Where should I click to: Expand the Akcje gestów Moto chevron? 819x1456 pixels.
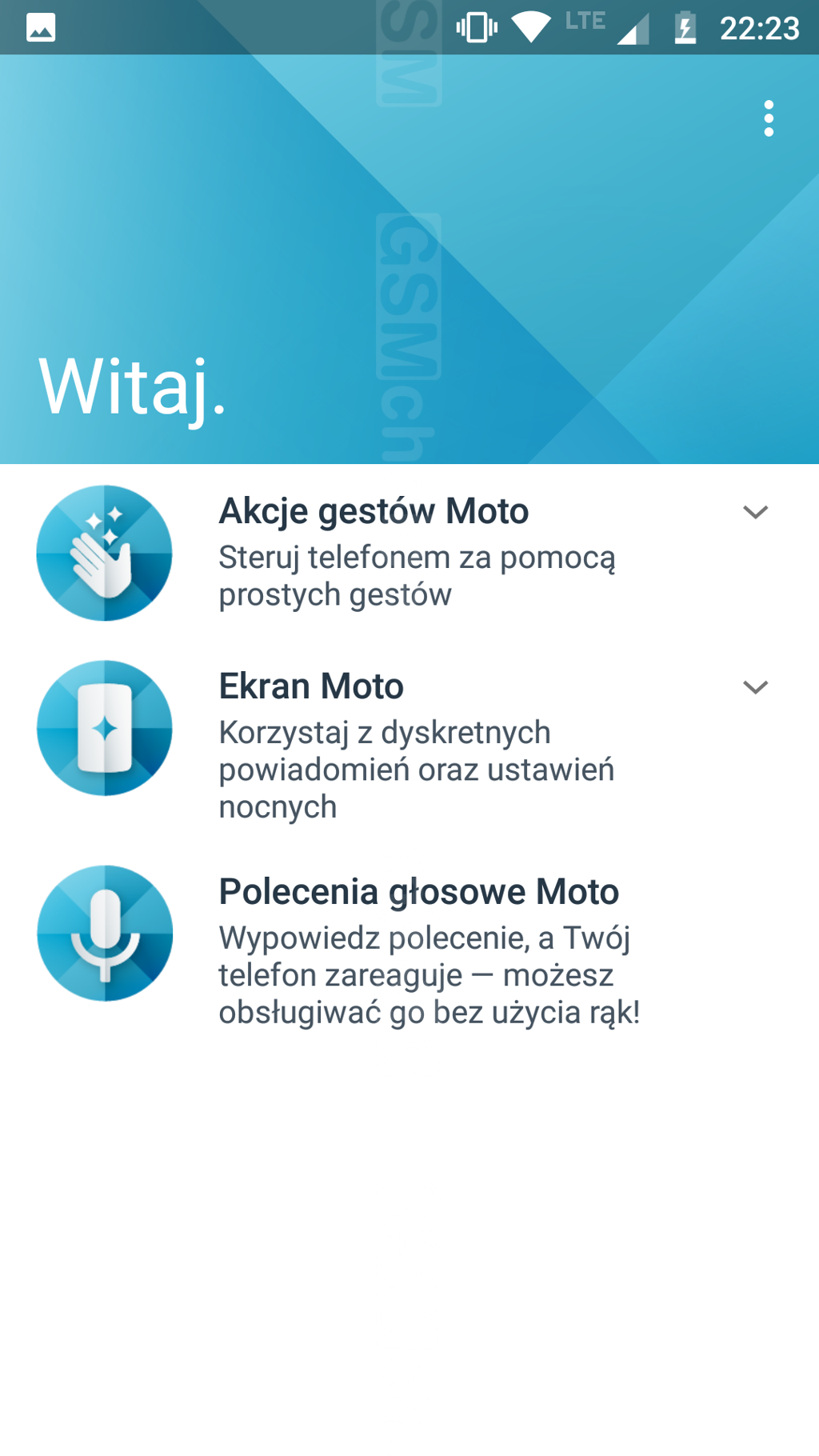click(755, 512)
